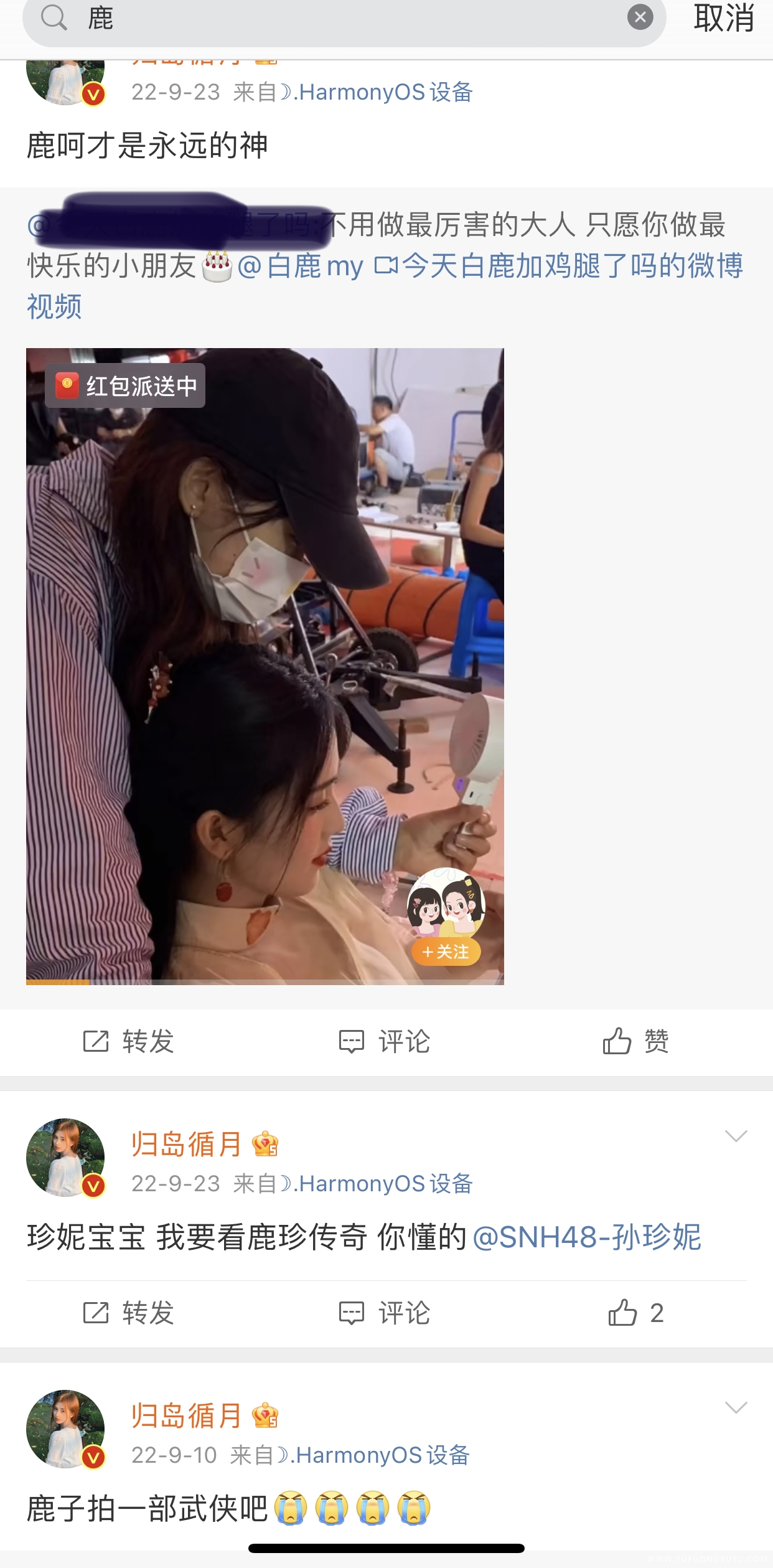Comment on the 珍妮宝宝 post
Screen dimensions: 773x1568
click(x=385, y=1313)
